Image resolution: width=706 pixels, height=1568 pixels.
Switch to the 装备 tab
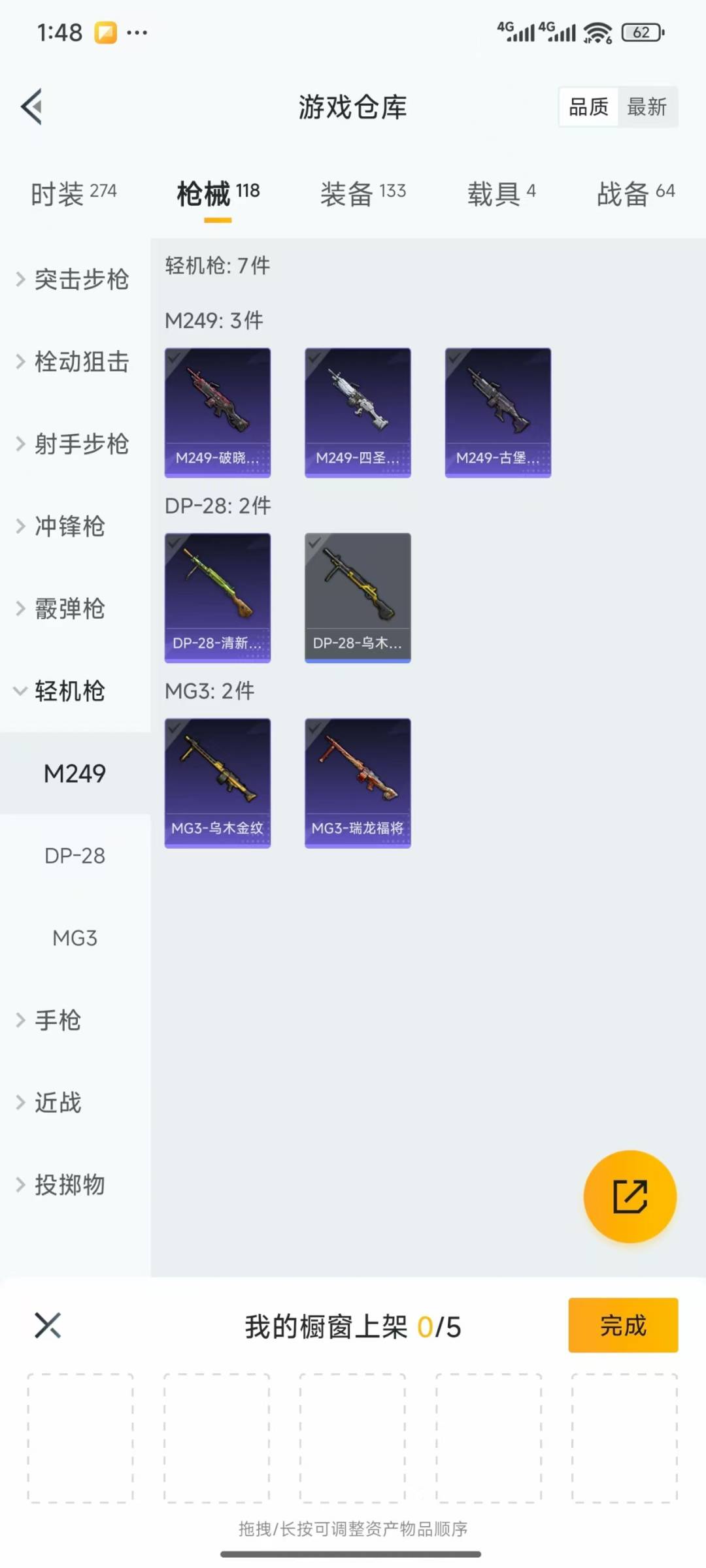coord(363,193)
